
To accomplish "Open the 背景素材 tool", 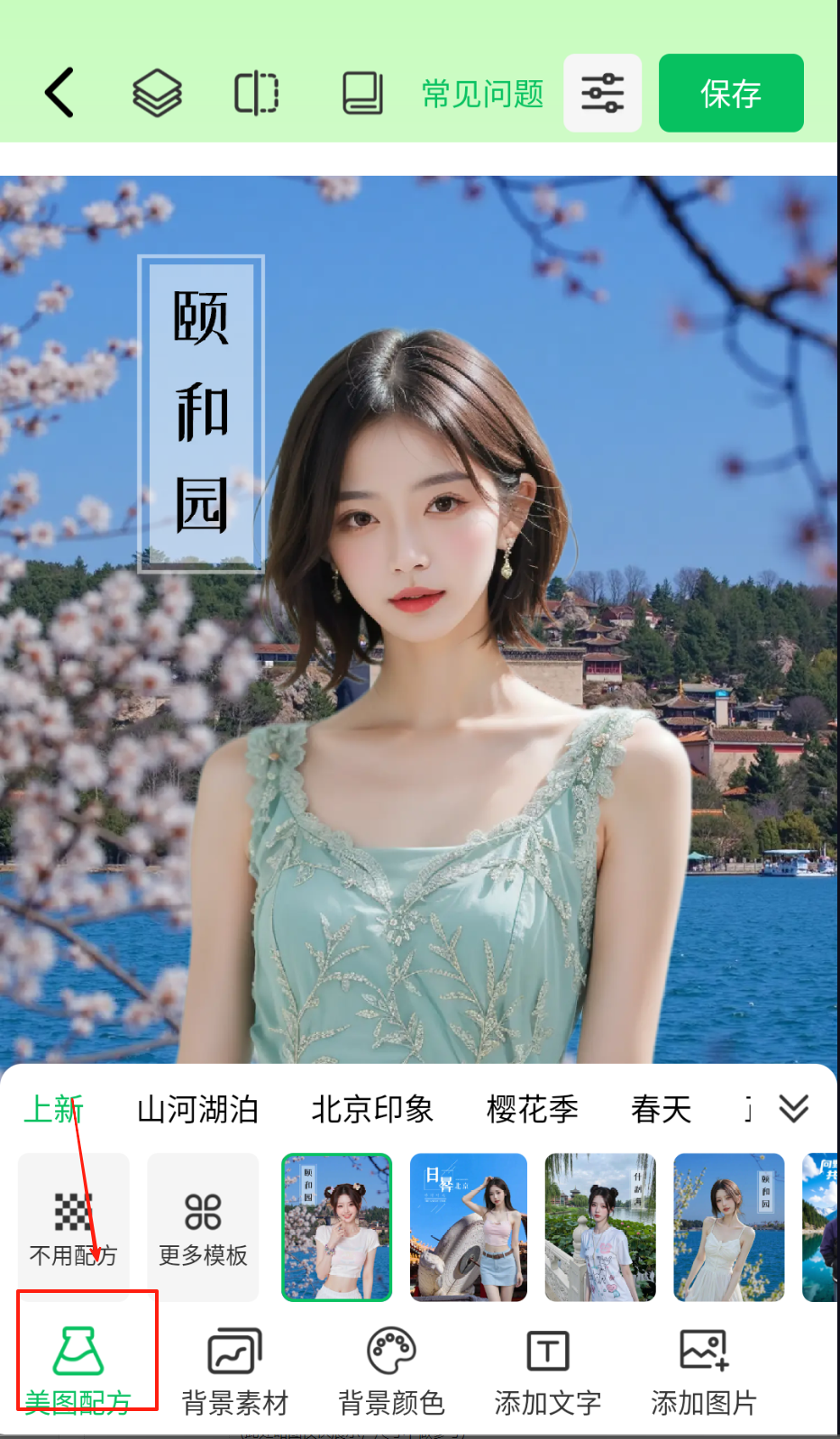I will pyautogui.click(x=234, y=1370).
